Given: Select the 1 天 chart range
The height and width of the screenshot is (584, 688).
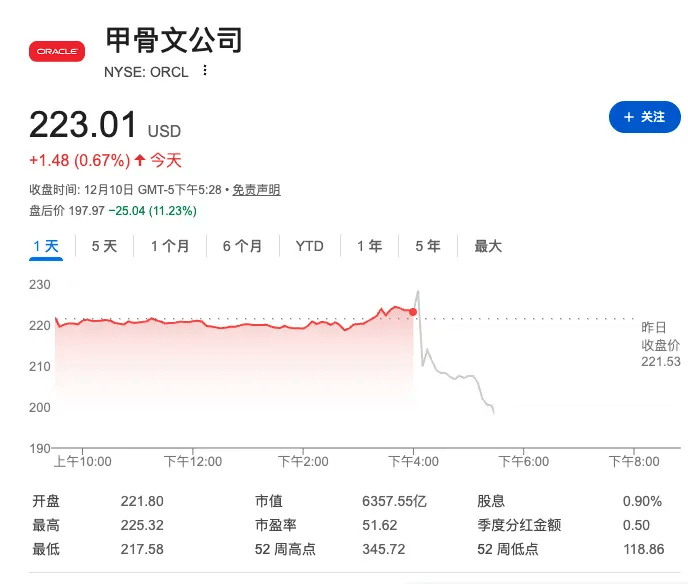Looking at the screenshot, I should (46, 246).
